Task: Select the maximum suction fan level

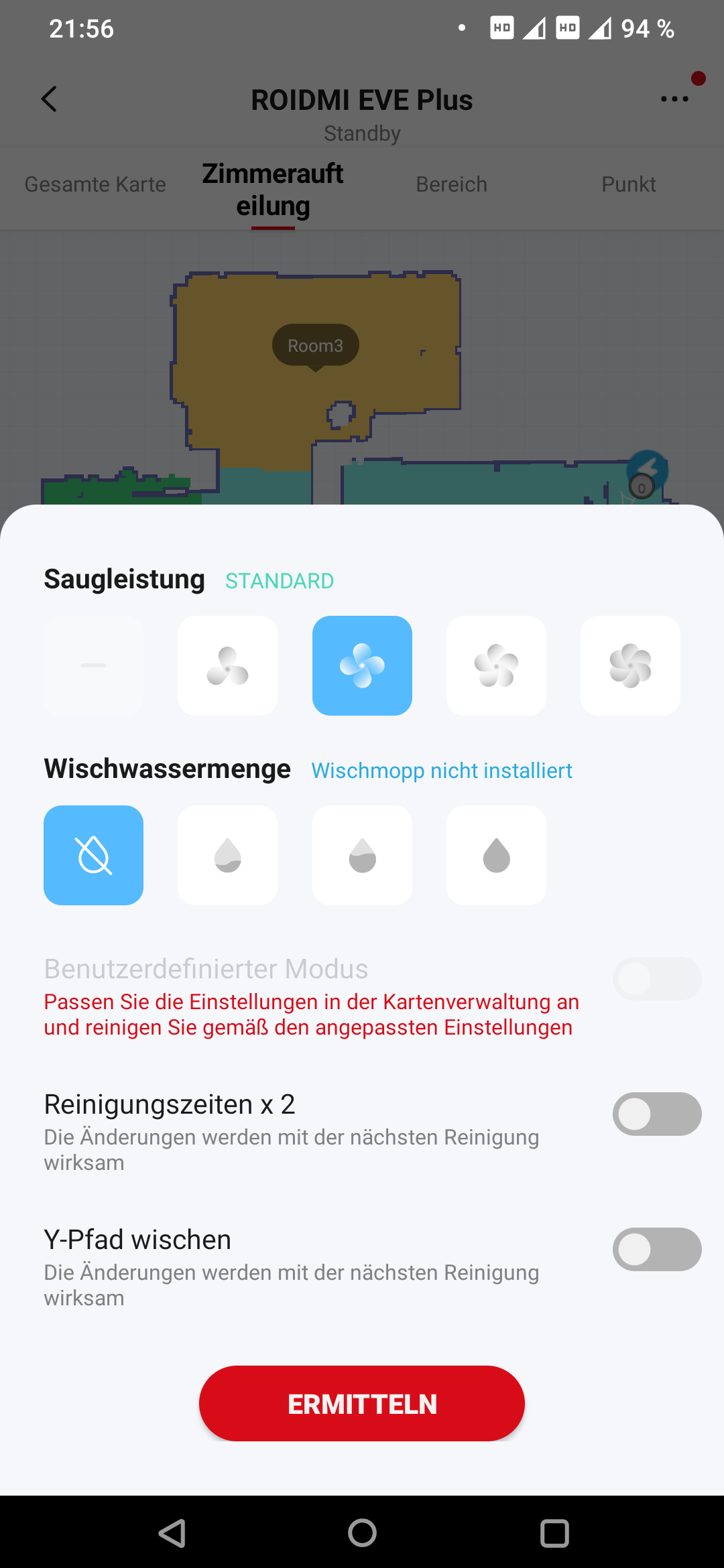Action: point(630,665)
